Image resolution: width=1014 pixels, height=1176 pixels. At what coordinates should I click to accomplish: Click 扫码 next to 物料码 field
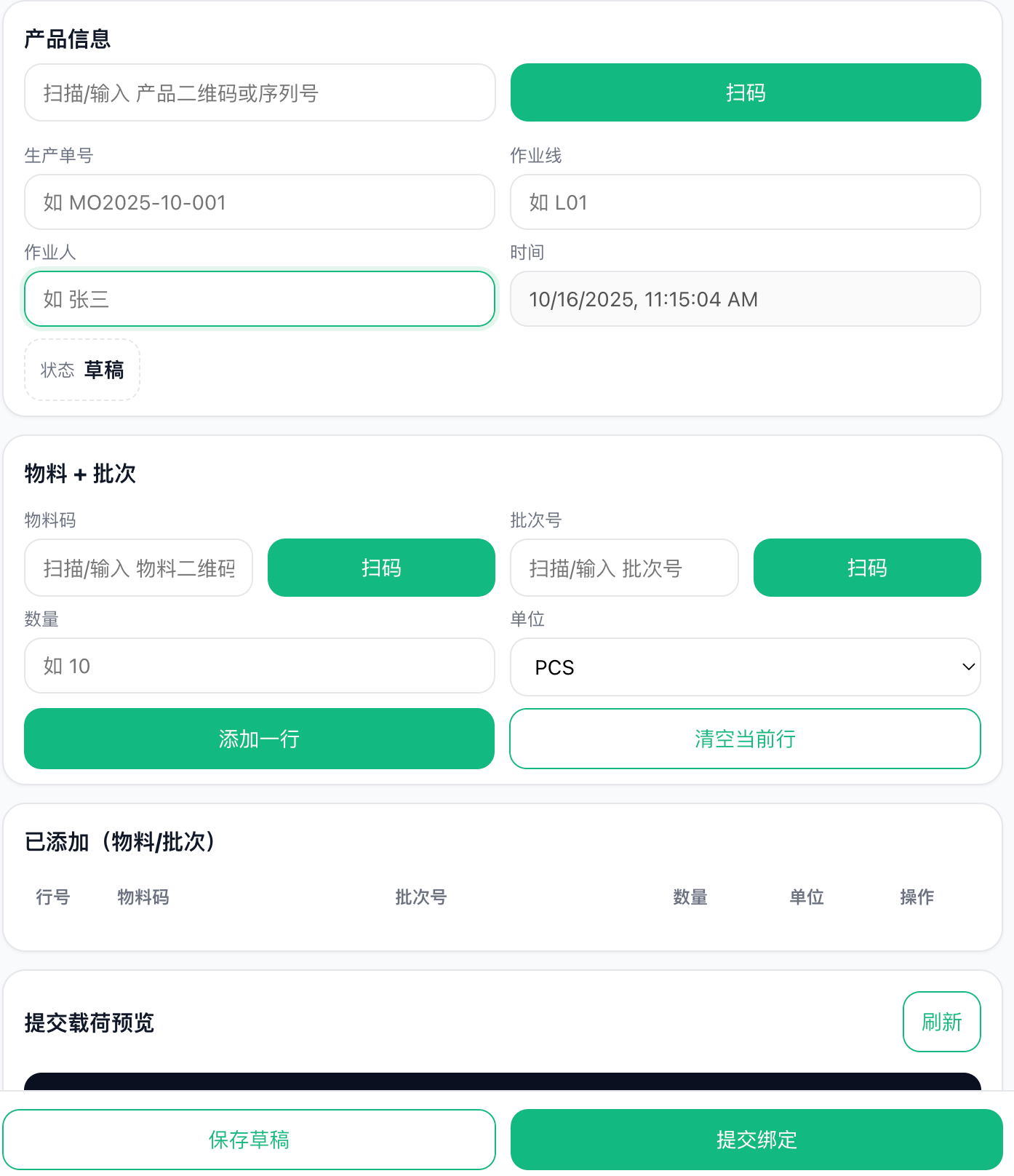click(x=381, y=568)
